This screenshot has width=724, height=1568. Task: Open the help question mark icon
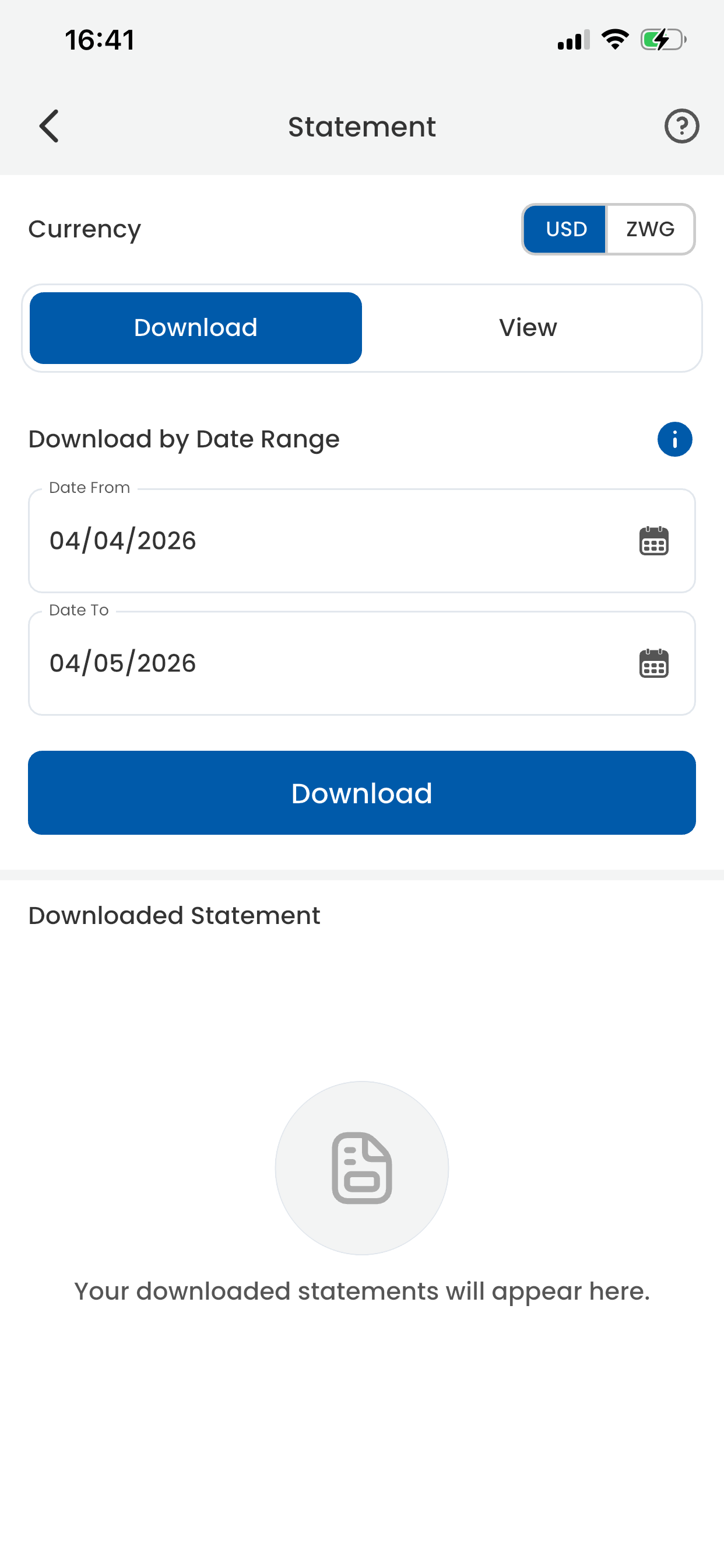pos(681,126)
